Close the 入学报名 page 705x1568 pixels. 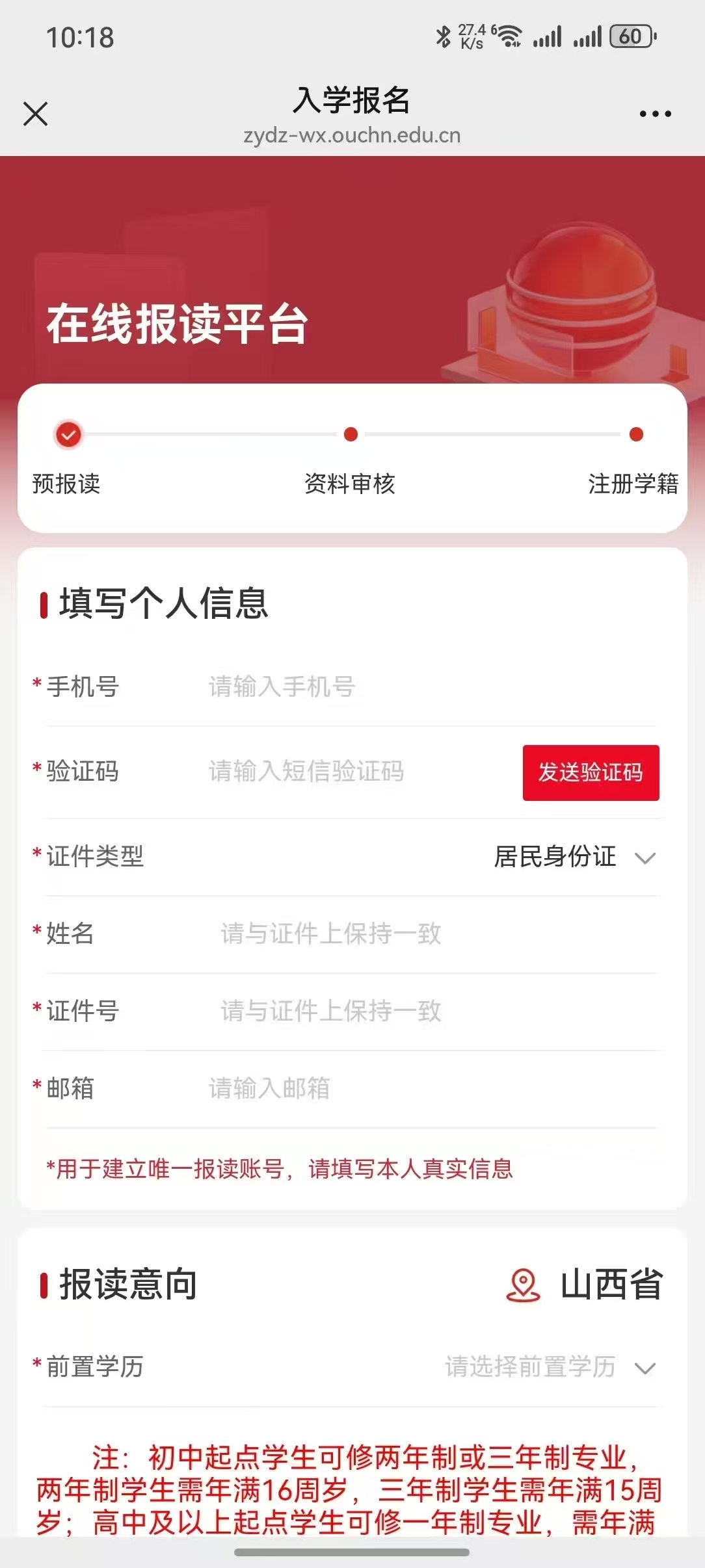(x=36, y=114)
